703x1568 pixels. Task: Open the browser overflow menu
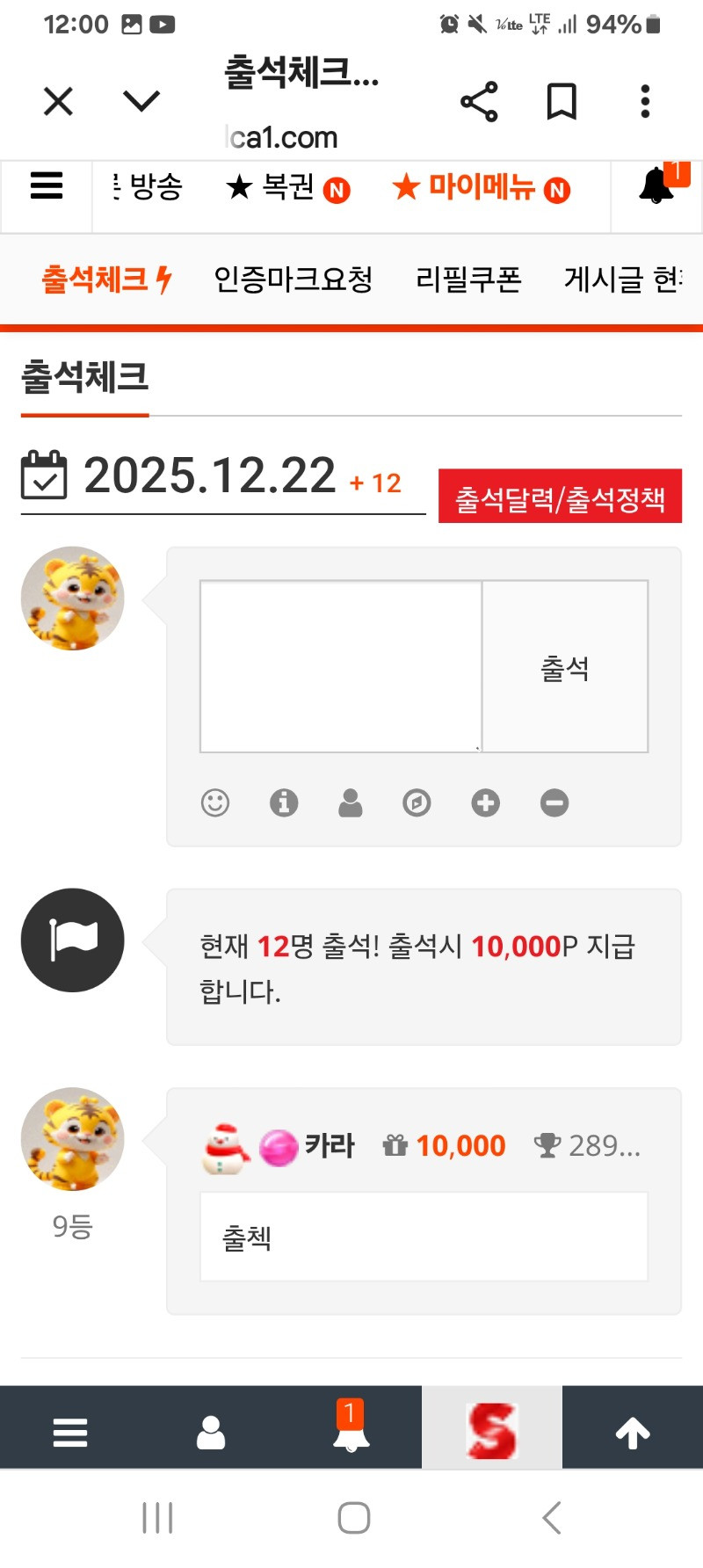645,102
